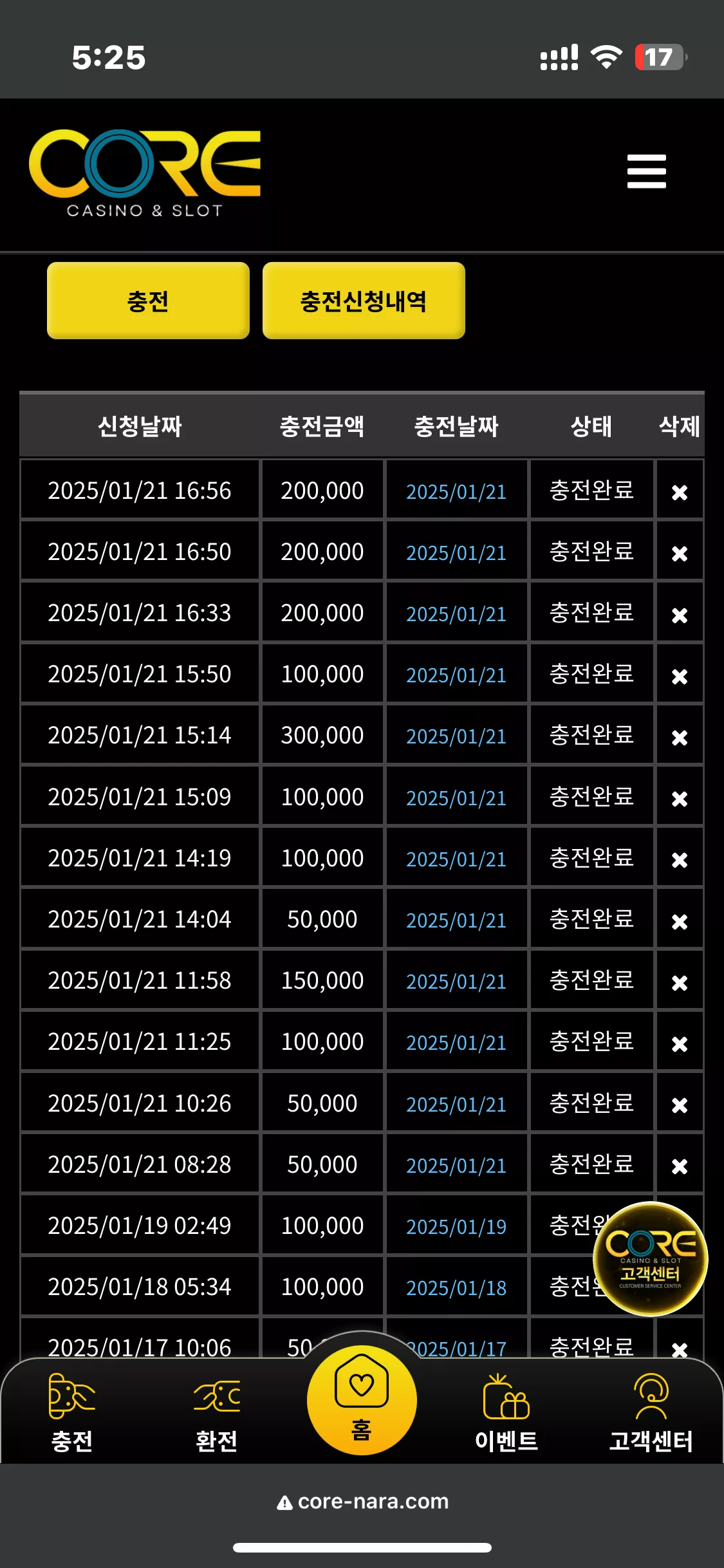Tap the core-nara.com address bar
Screen dimensions: 724x1568
(362, 1501)
